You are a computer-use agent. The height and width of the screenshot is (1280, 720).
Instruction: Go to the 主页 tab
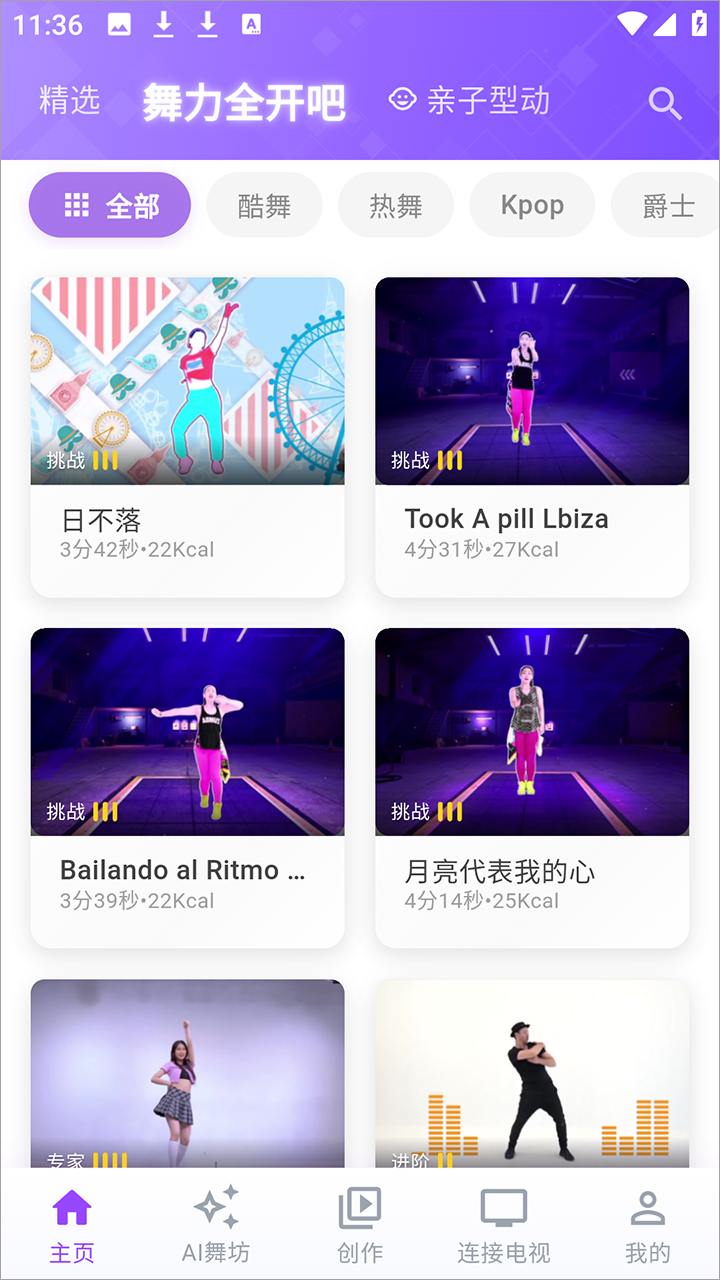(x=72, y=1225)
